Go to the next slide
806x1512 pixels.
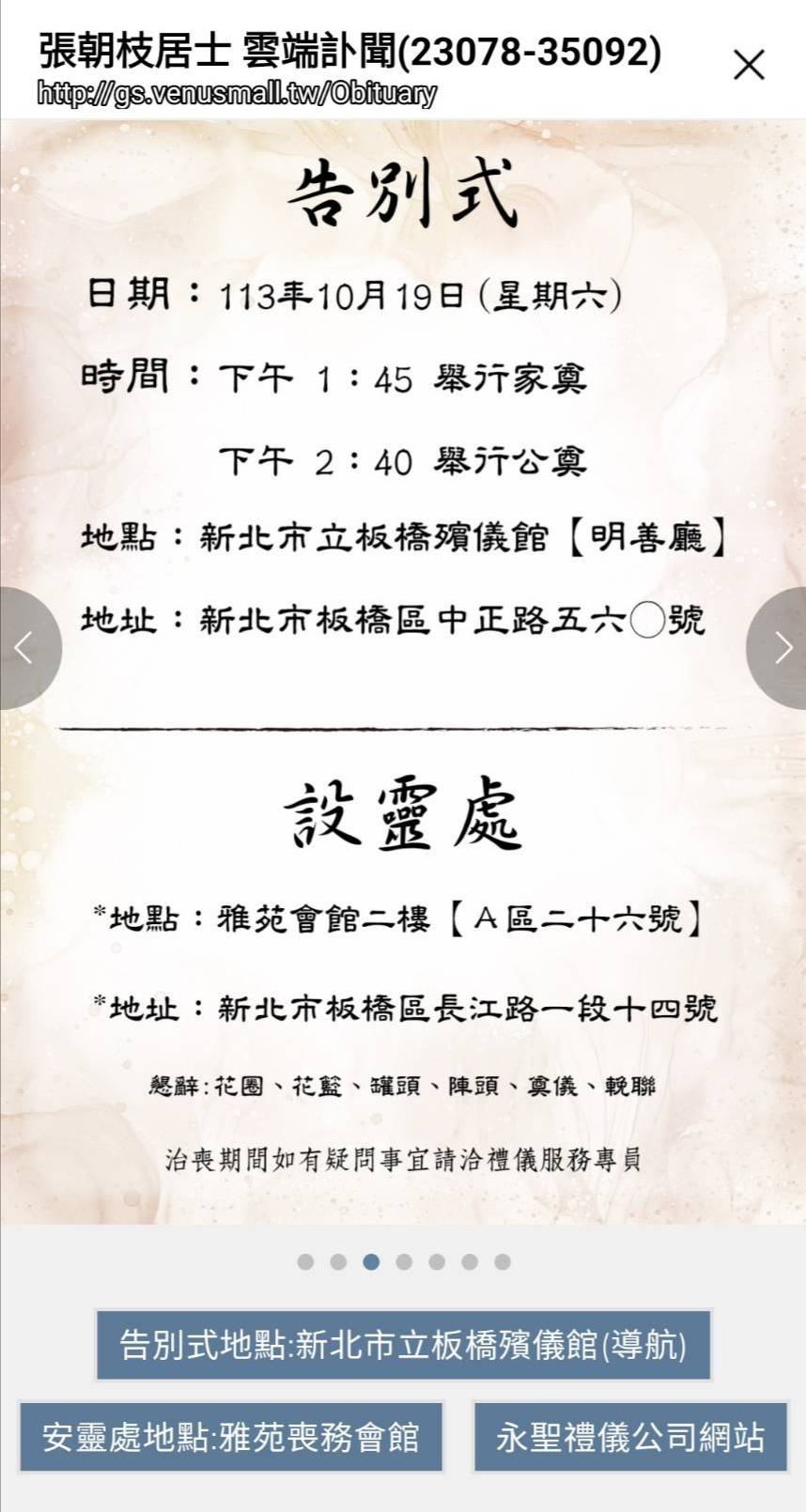tap(778, 648)
